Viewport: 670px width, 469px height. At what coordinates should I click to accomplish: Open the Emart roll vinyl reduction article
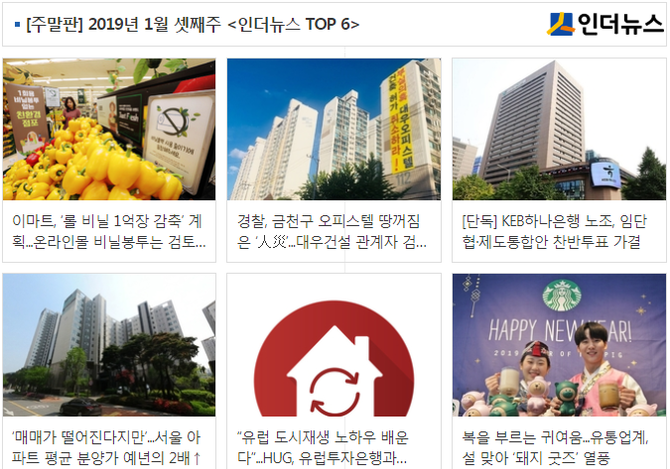pyautogui.click(x=109, y=230)
